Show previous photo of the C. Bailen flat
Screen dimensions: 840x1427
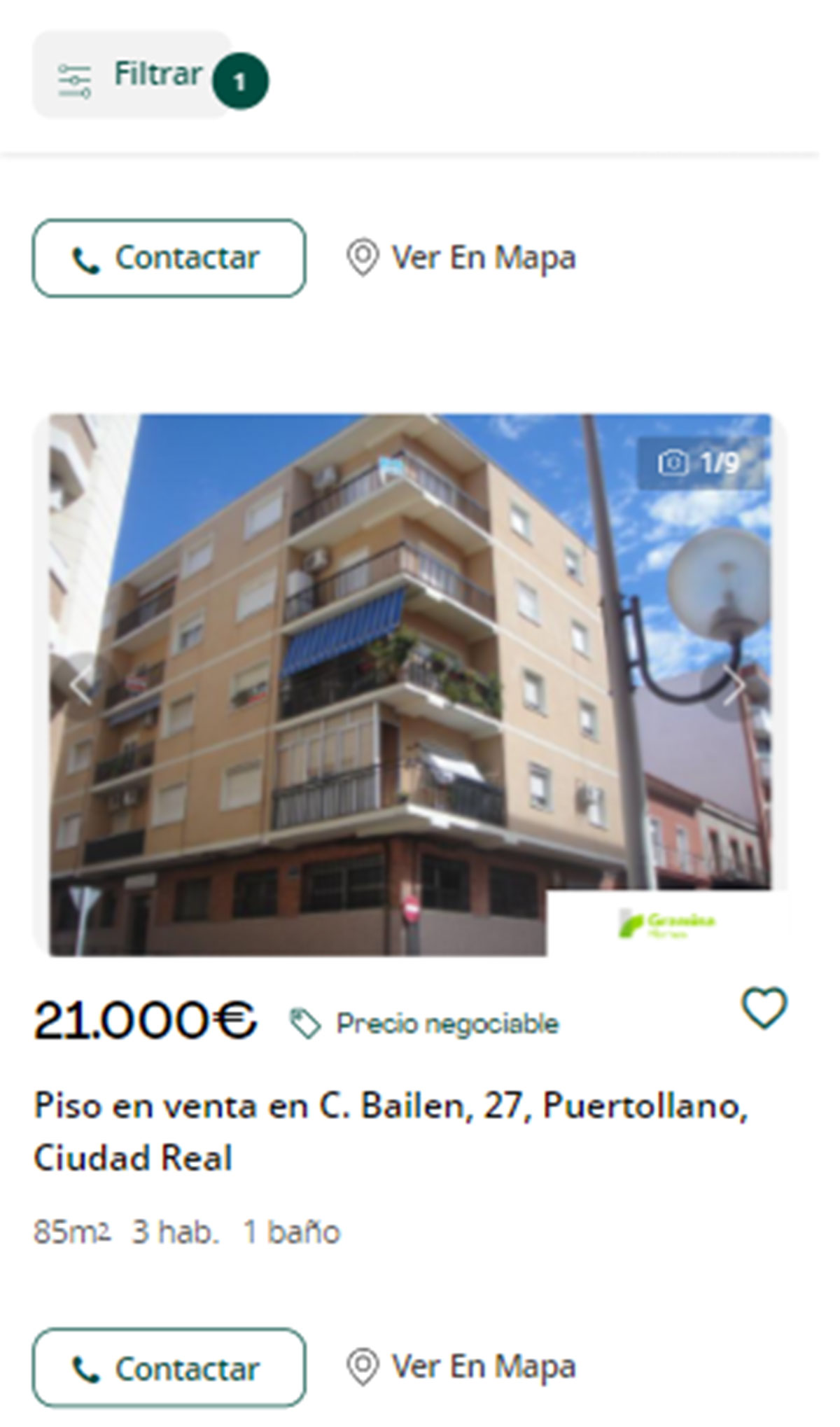pos(82,686)
